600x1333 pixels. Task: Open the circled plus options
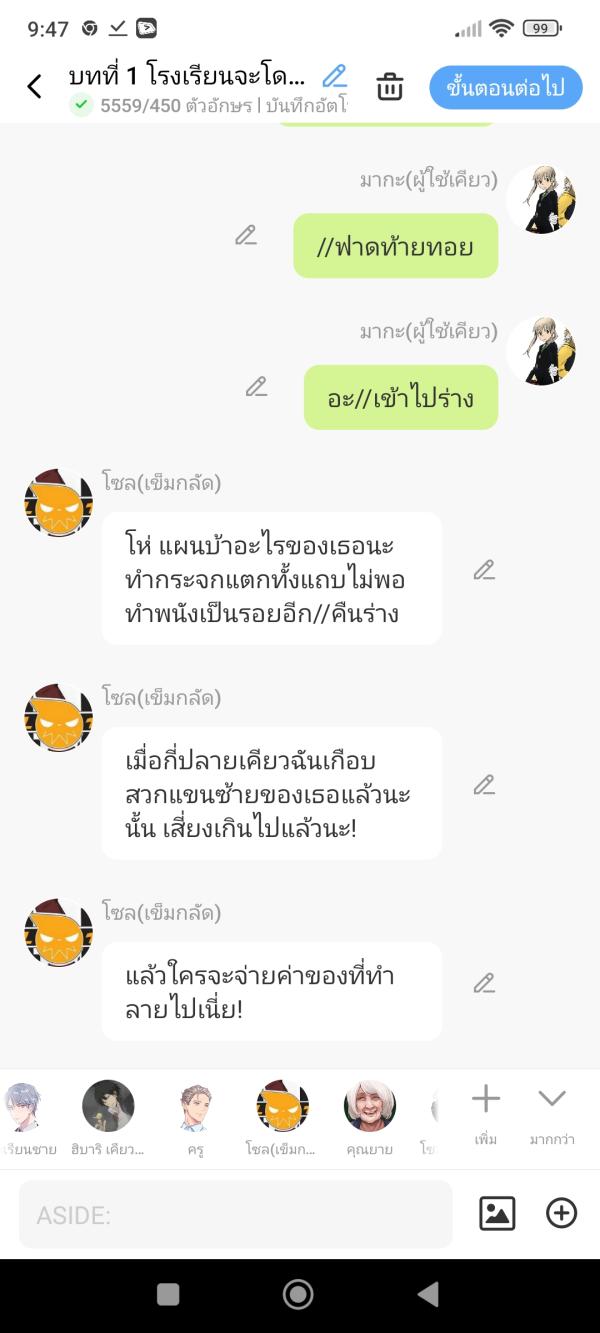tap(561, 1214)
